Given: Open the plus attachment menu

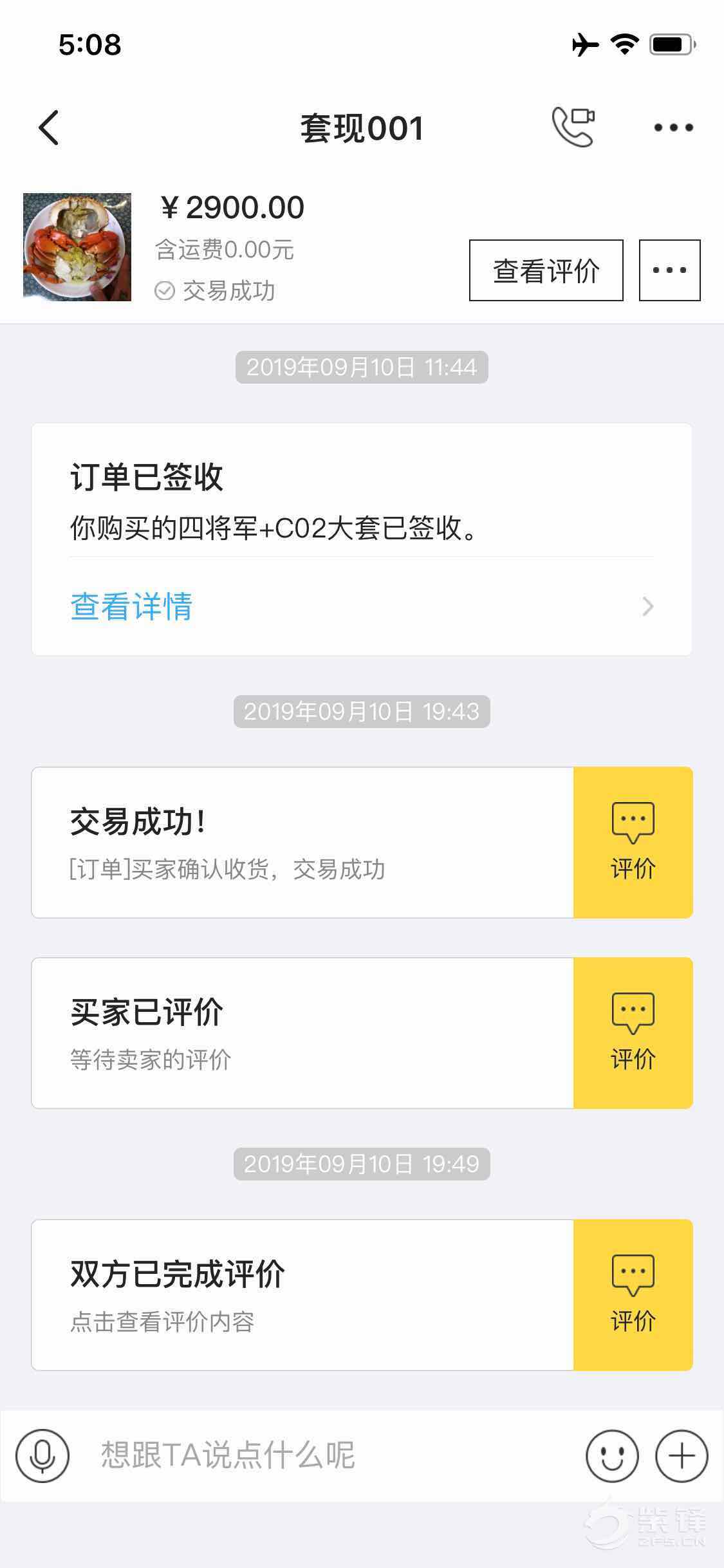Looking at the screenshot, I should pyautogui.click(x=682, y=1456).
